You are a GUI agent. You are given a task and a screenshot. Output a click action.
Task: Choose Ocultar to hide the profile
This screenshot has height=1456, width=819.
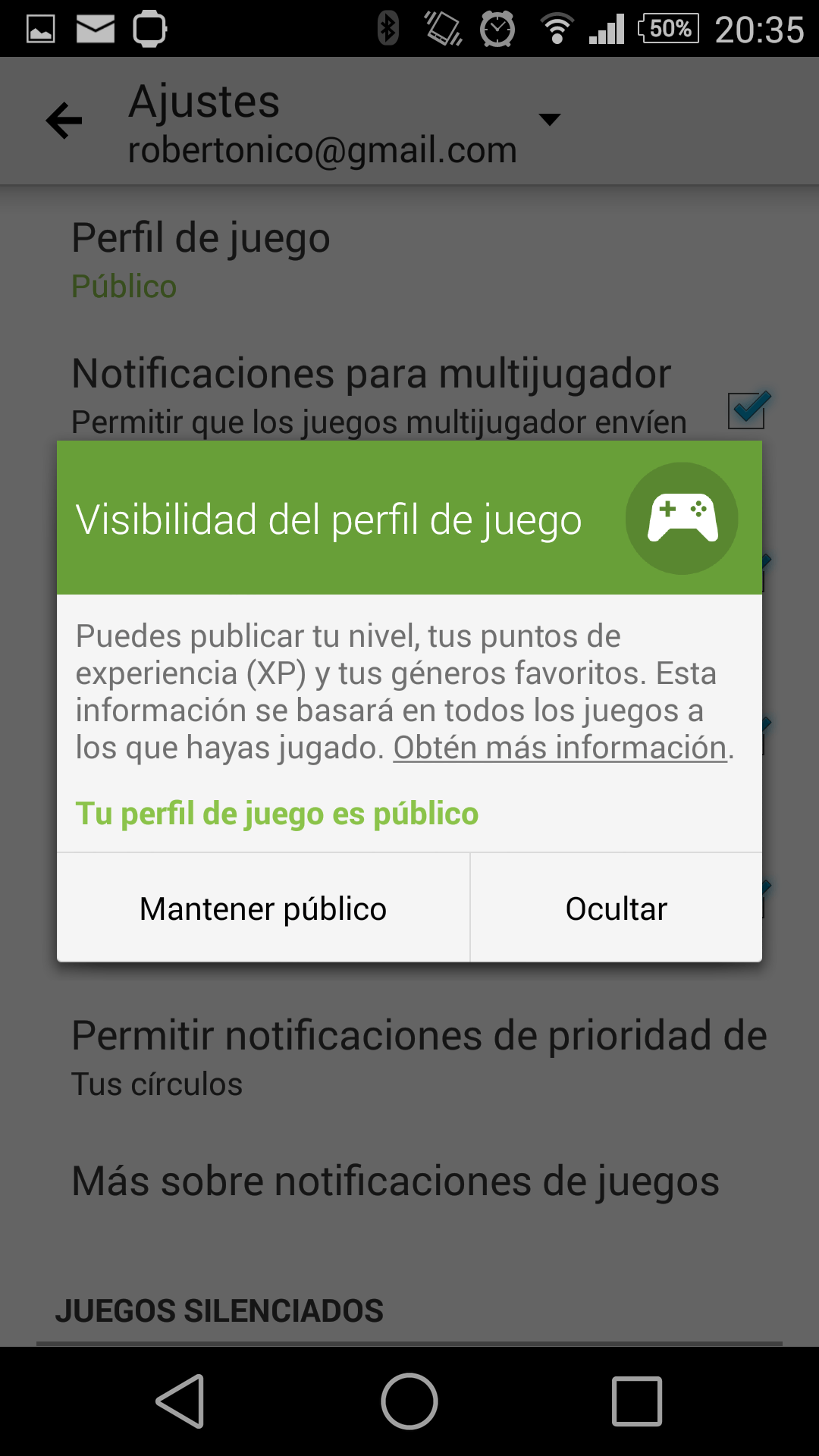point(616,908)
